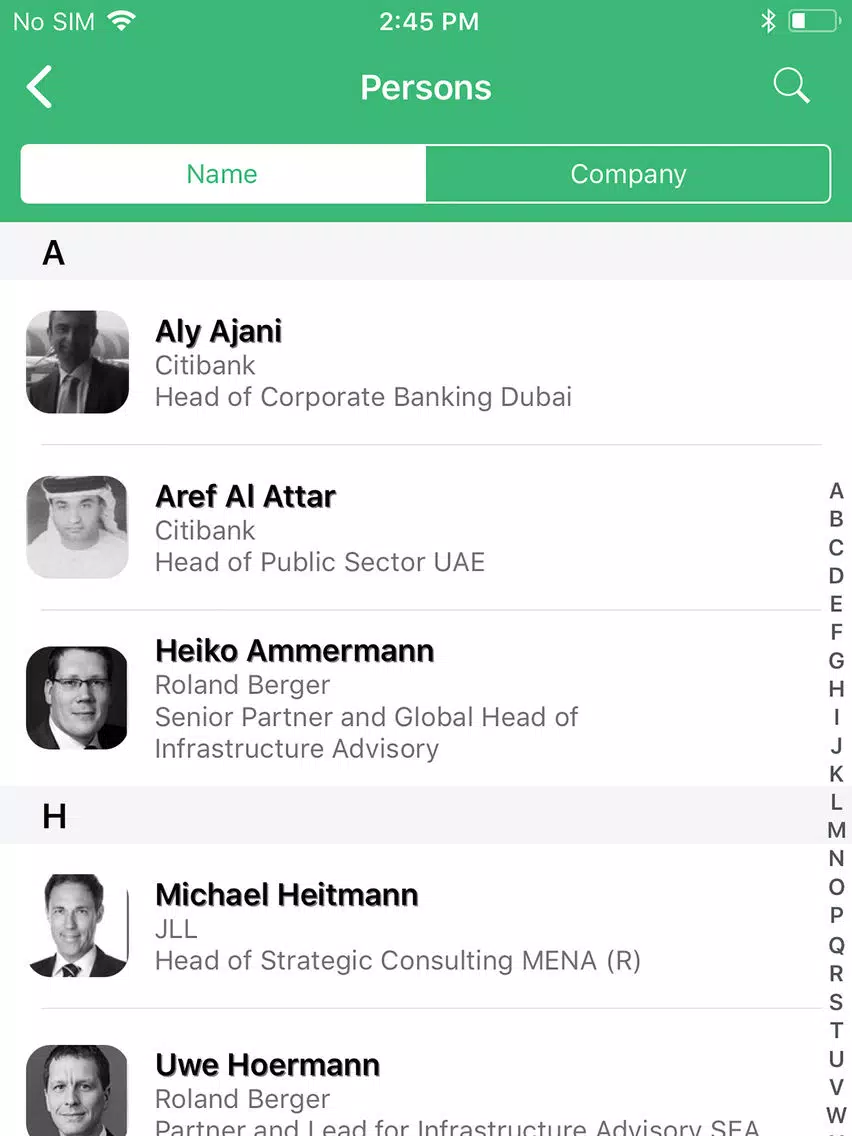The image size is (852, 1136).
Task: Switch to the Company tab
Action: pos(628,174)
